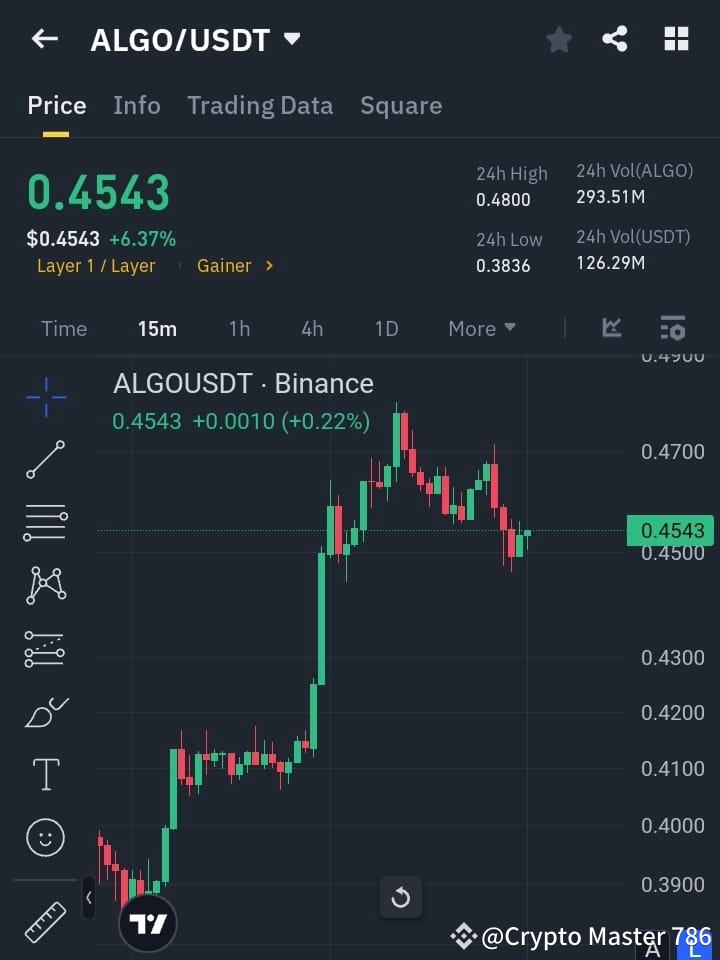
Task: Switch to the Trading Data tab
Action: tap(260, 105)
